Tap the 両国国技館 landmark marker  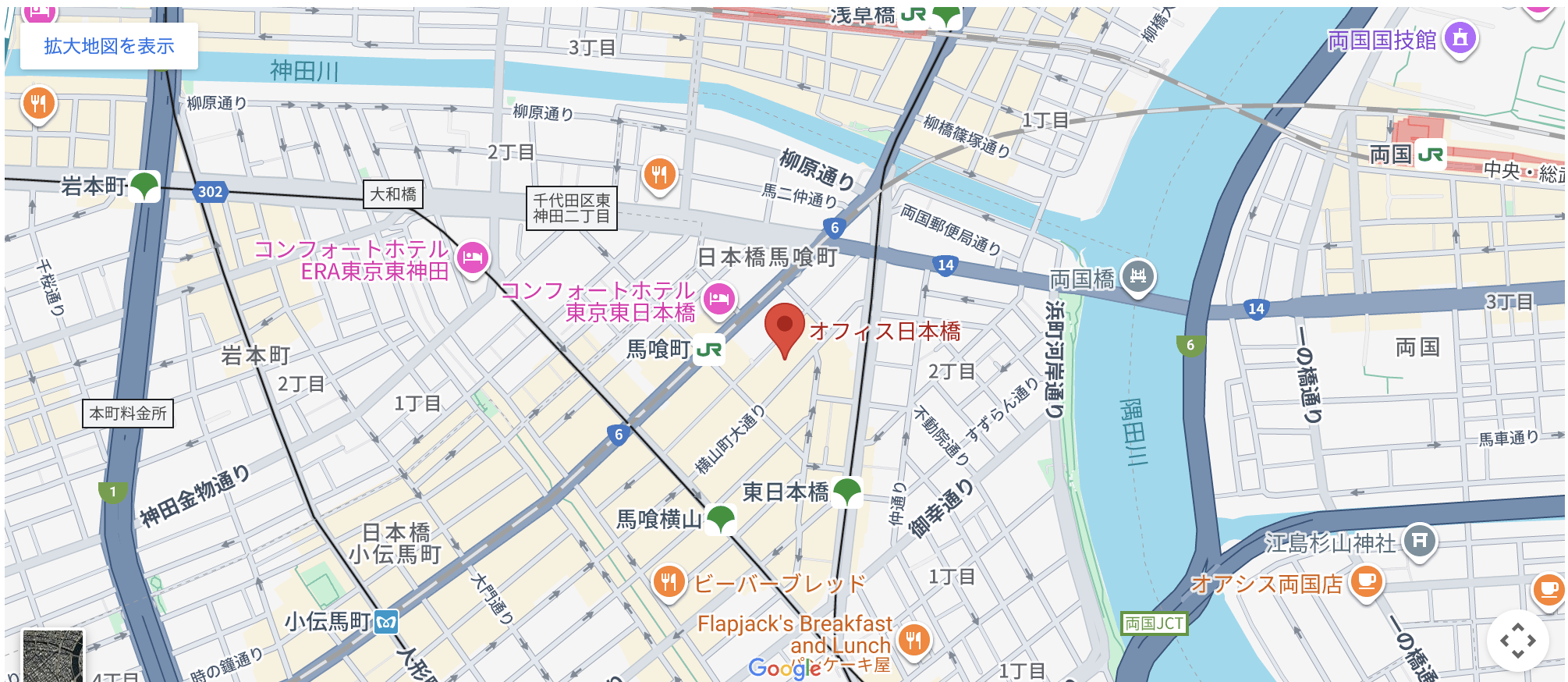[1460, 37]
